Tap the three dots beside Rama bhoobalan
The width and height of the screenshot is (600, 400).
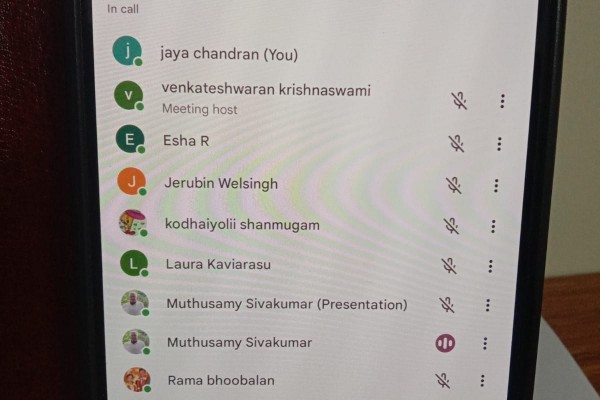point(482,381)
